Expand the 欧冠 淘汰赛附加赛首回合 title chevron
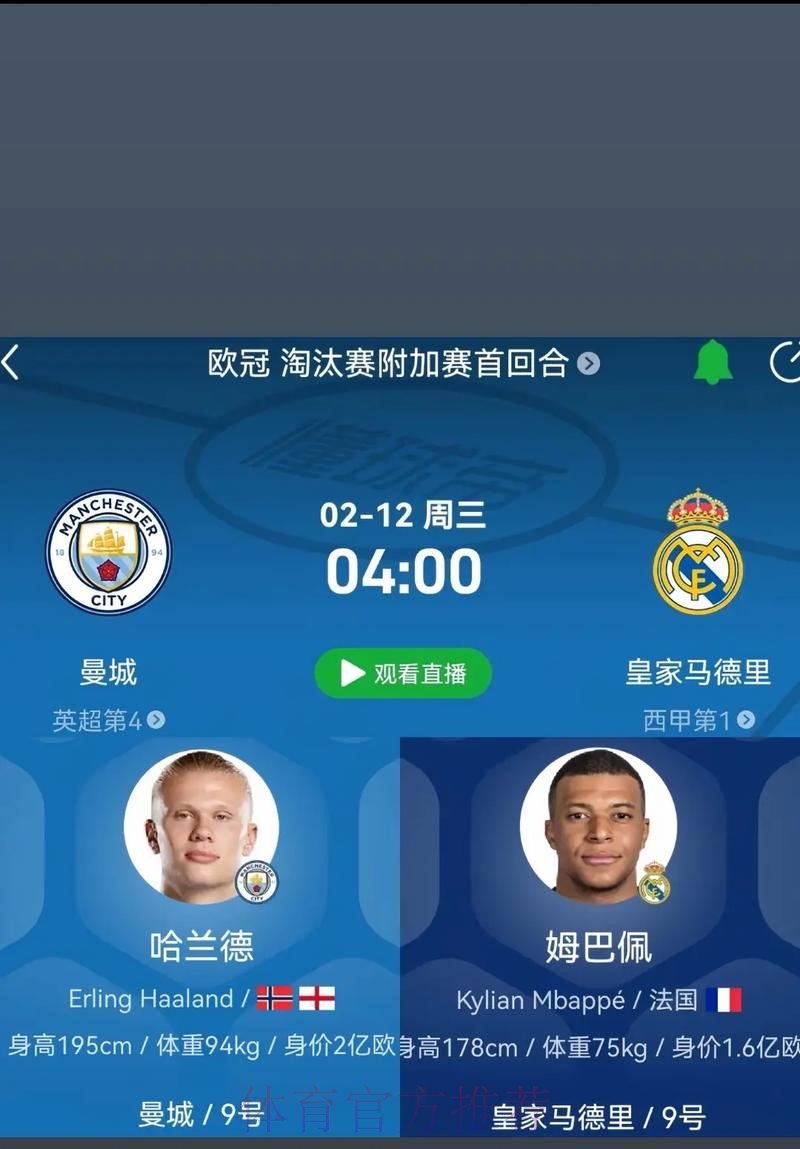The width and height of the screenshot is (800, 1149). (x=591, y=365)
